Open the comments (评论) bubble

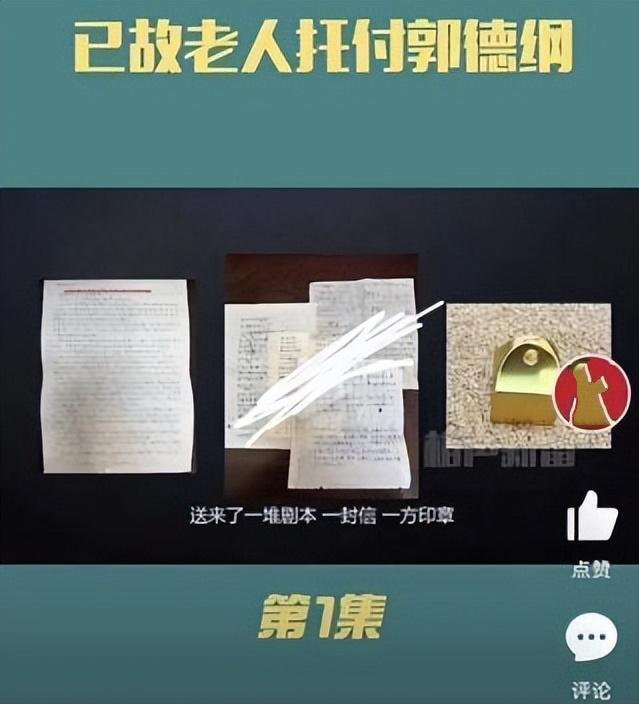pos(591,639)
